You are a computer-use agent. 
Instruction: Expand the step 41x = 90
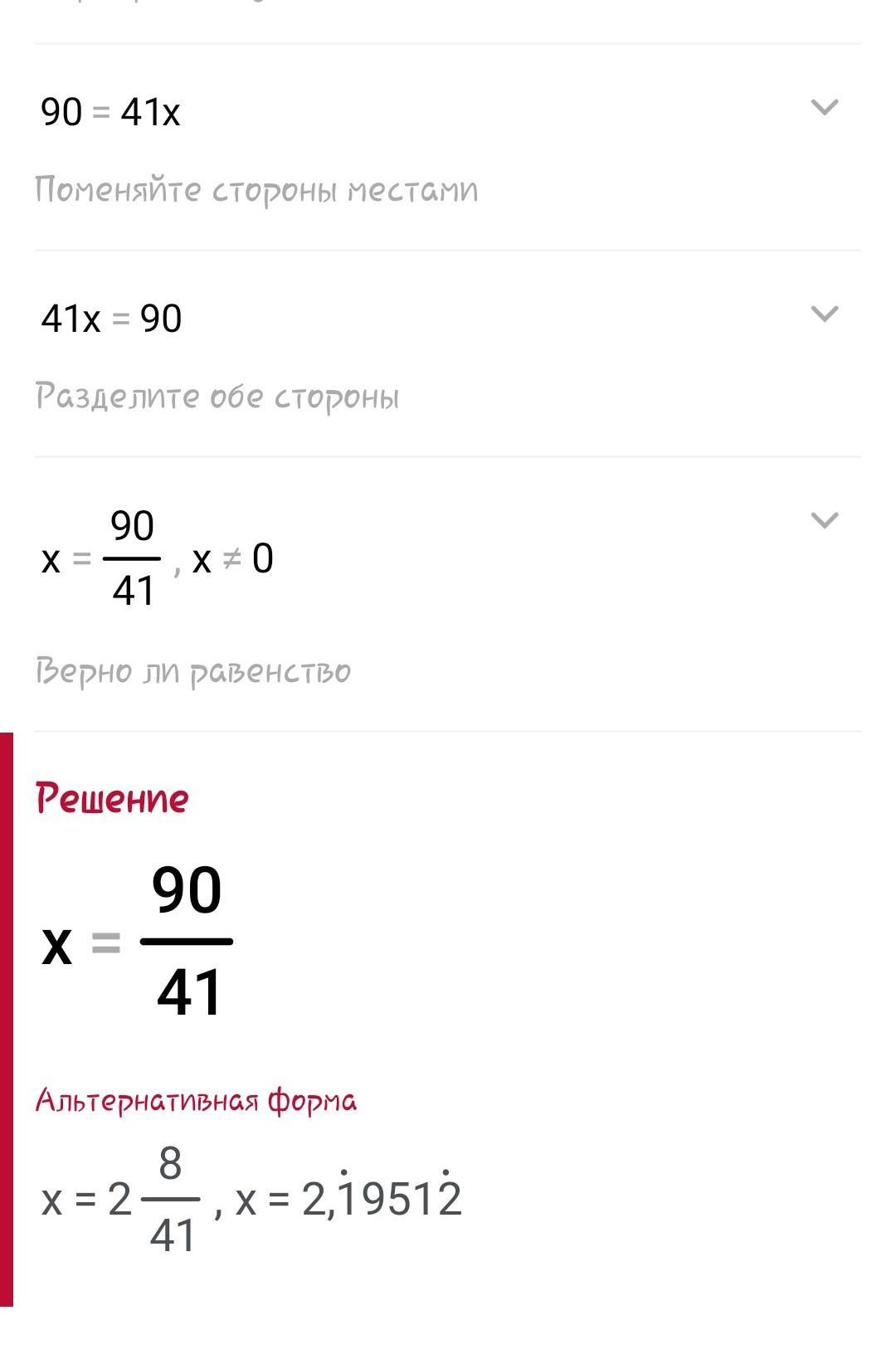coord(824,314)
